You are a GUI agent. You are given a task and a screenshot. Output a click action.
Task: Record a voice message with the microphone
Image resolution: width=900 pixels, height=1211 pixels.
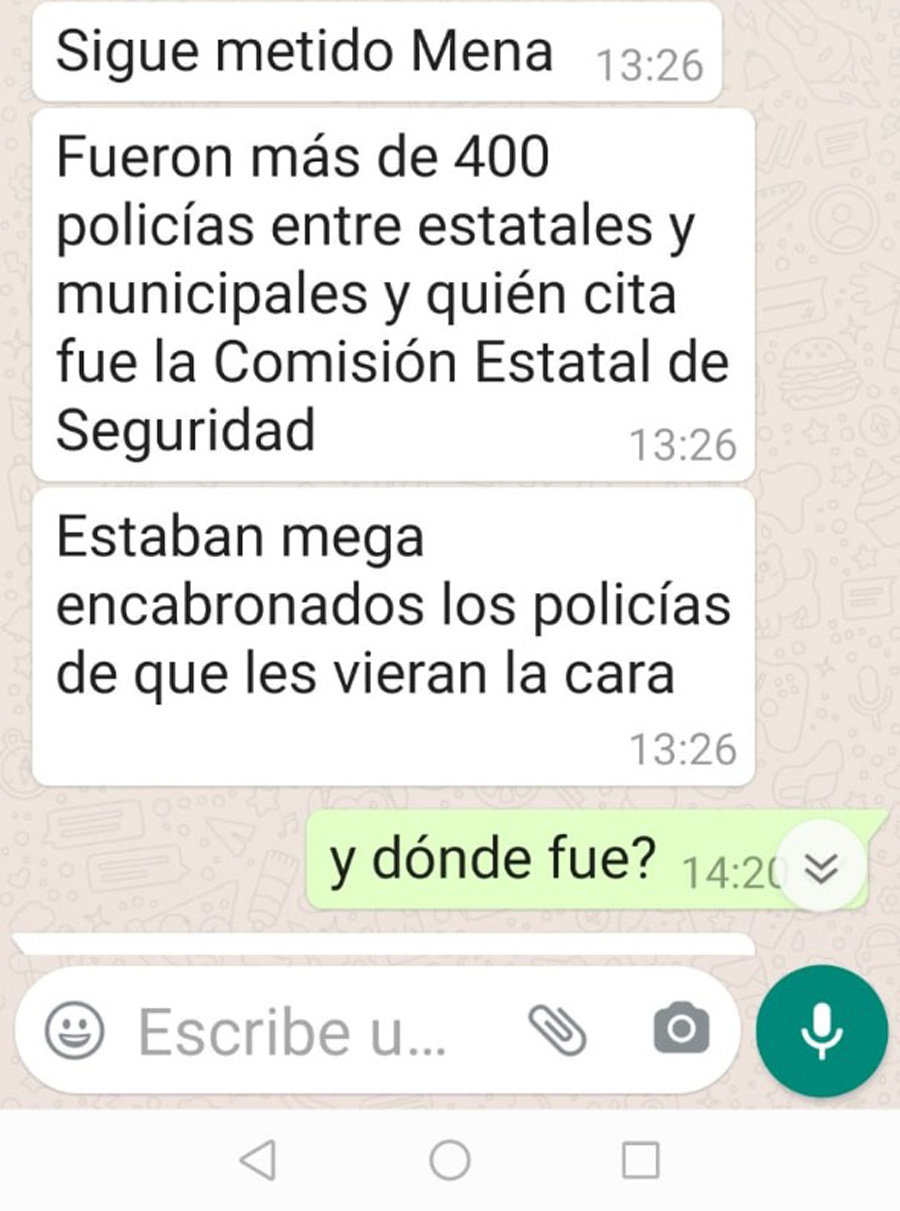tap(822, 1031)
